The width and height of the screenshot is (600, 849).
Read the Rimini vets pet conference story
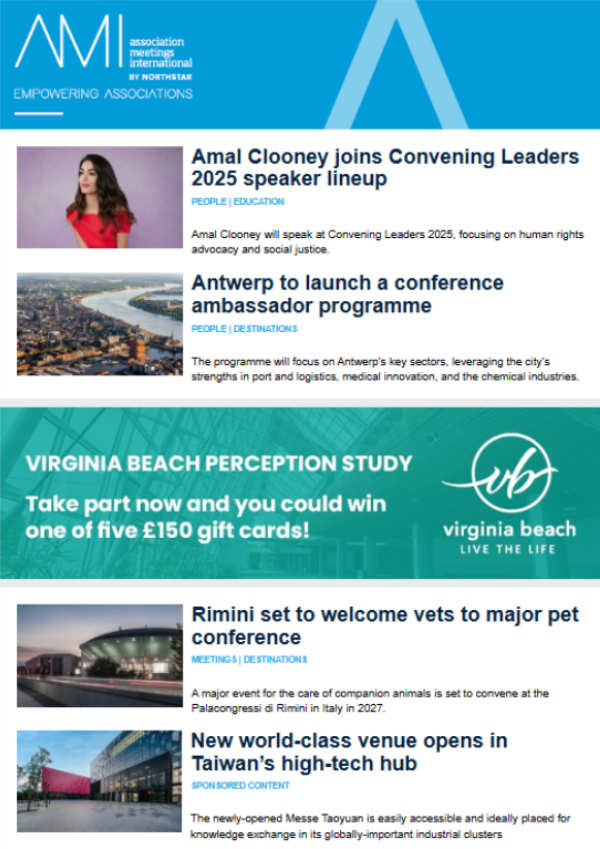tap(385, 625)
